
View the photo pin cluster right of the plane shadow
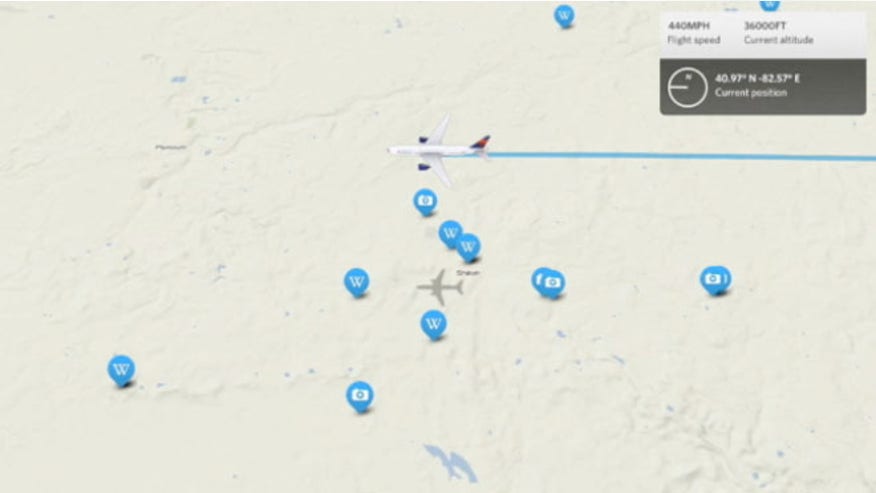tap(549, 282)
